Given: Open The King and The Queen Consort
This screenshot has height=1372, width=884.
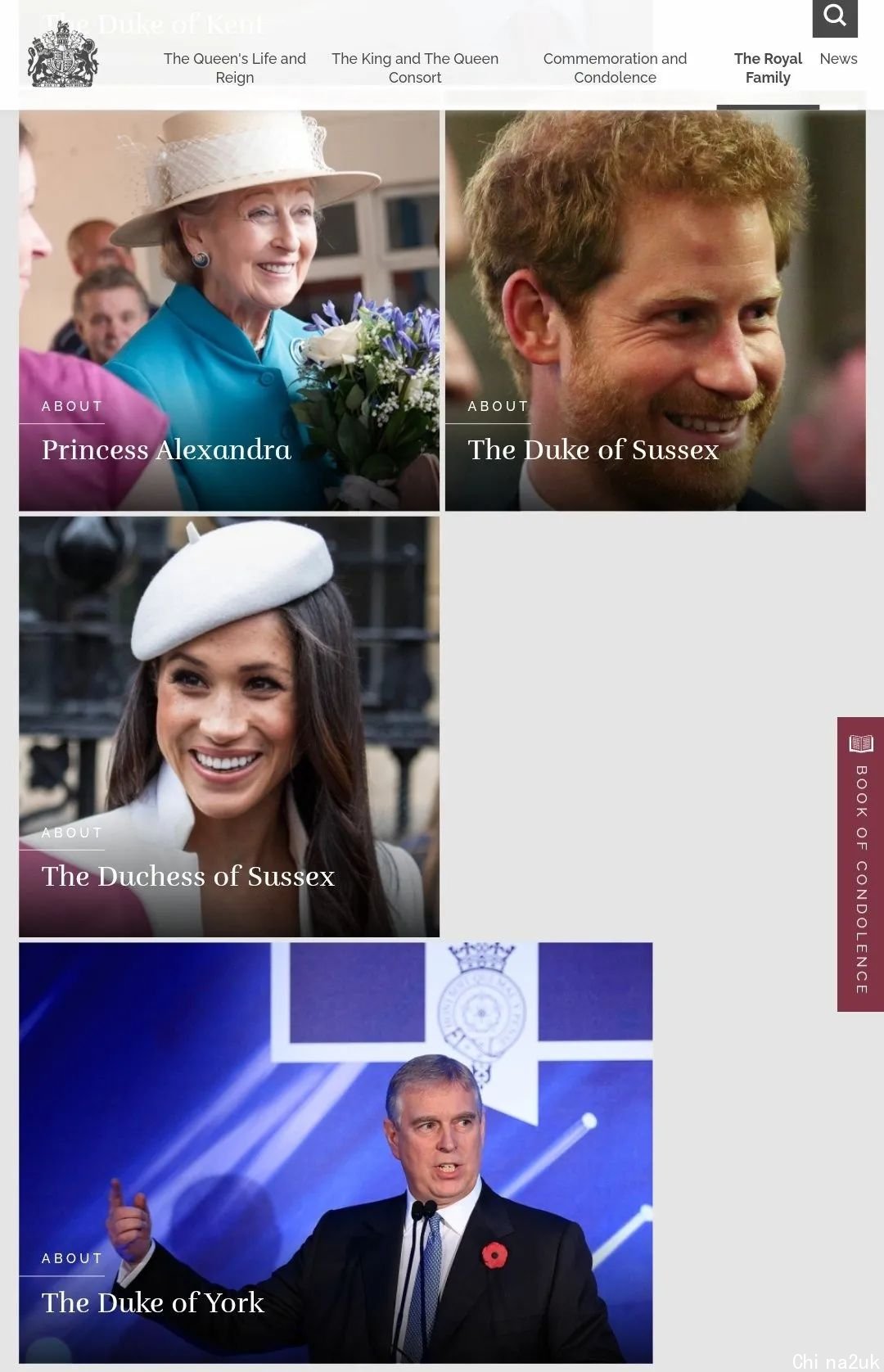Looking at the screenshot, I should tap(415, 68).
